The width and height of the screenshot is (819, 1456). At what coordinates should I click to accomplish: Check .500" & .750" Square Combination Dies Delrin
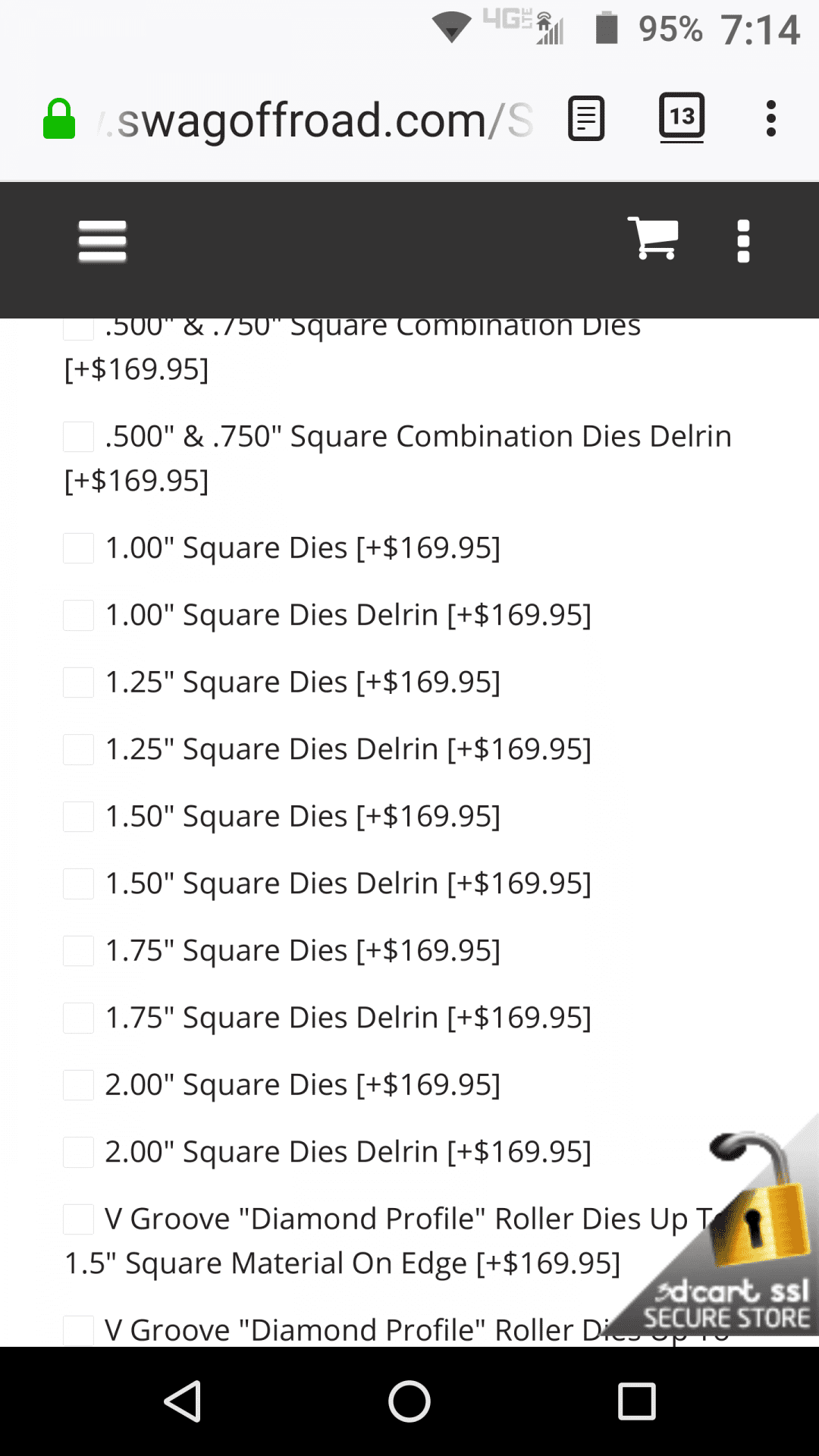(79, 437)
